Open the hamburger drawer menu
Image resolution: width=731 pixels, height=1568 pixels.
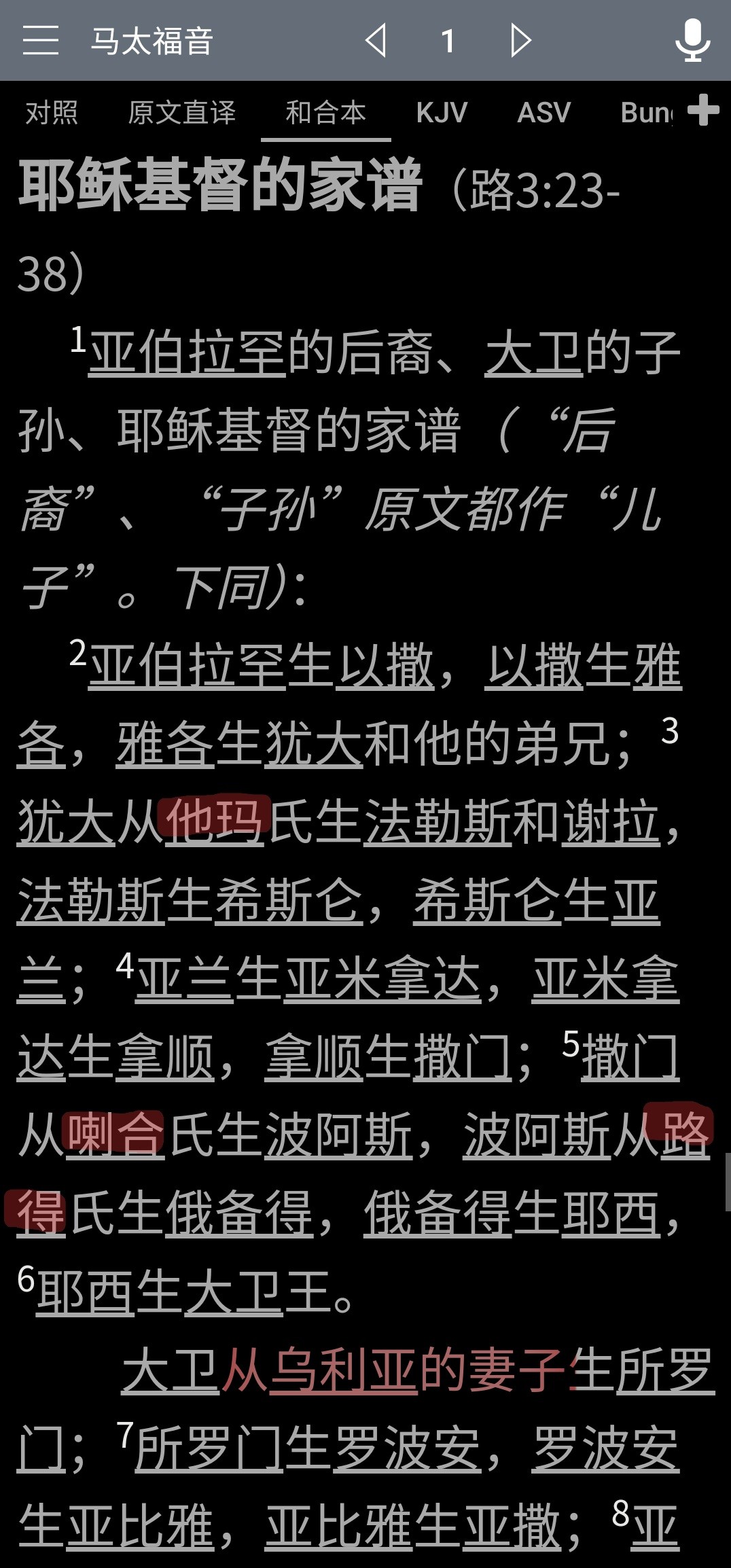tap(40, 41)
